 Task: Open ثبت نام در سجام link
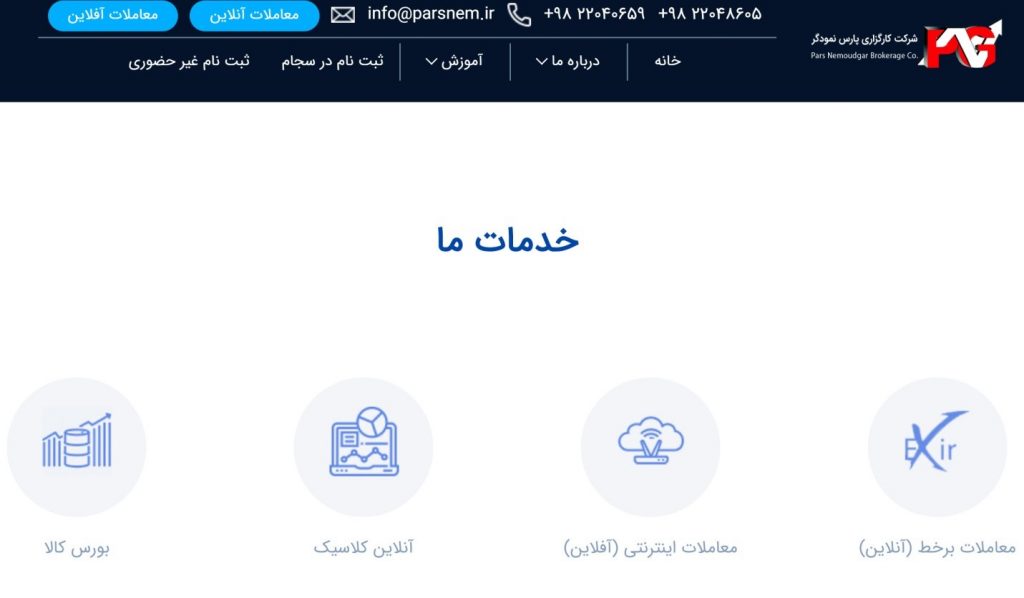click(x=332, y=61)
